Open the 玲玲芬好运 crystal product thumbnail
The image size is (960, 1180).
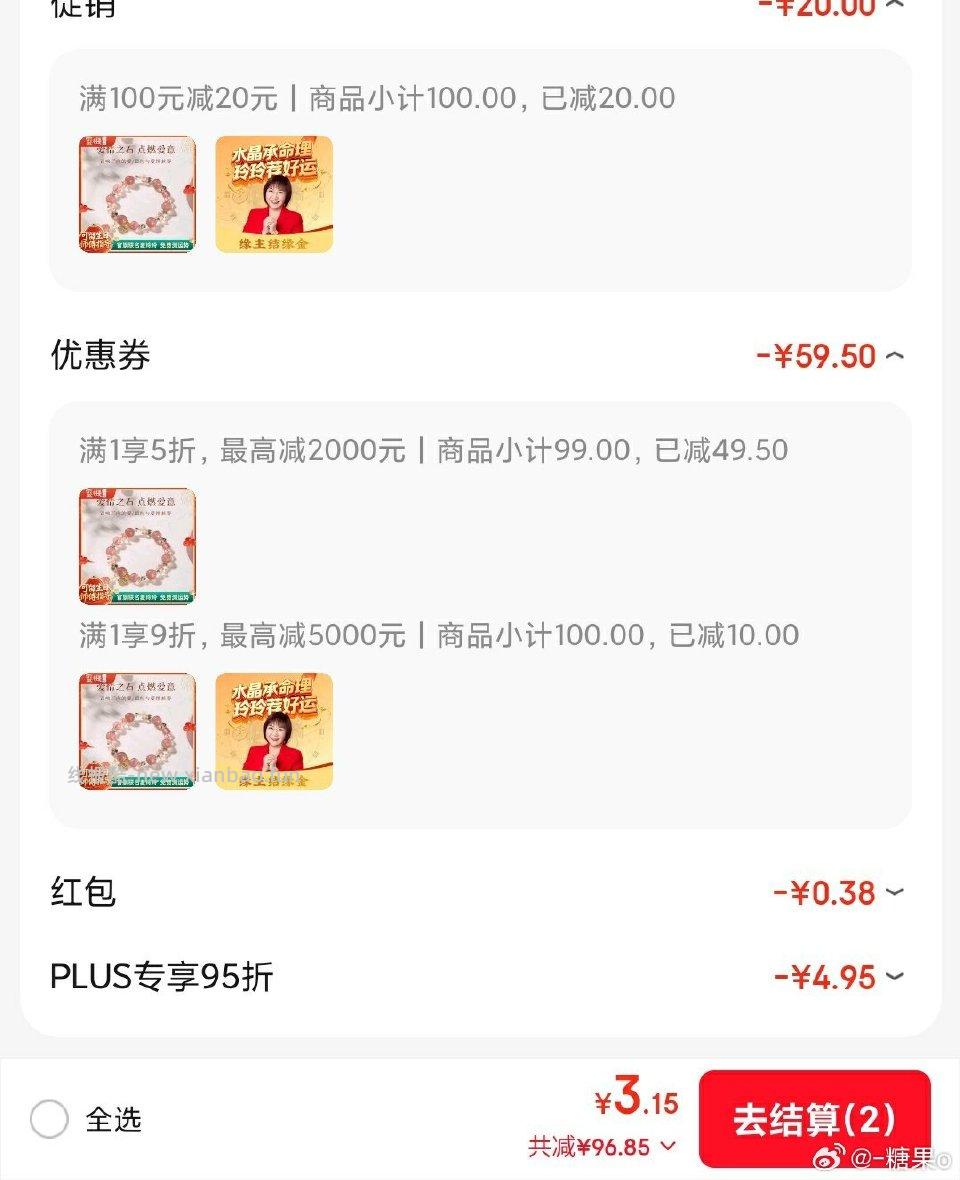coord(274,195)
